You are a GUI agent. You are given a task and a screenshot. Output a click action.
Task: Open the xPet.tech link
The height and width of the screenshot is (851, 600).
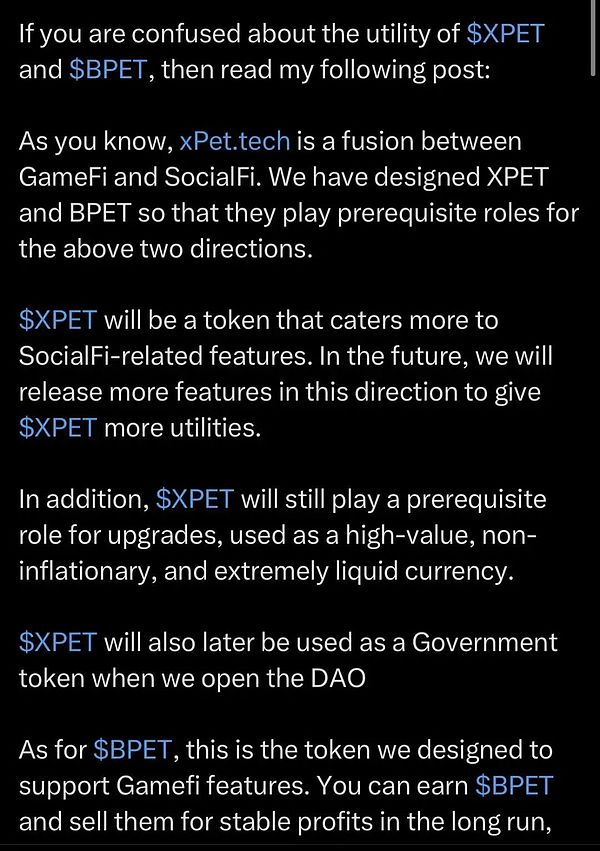(x=234, y=141)
